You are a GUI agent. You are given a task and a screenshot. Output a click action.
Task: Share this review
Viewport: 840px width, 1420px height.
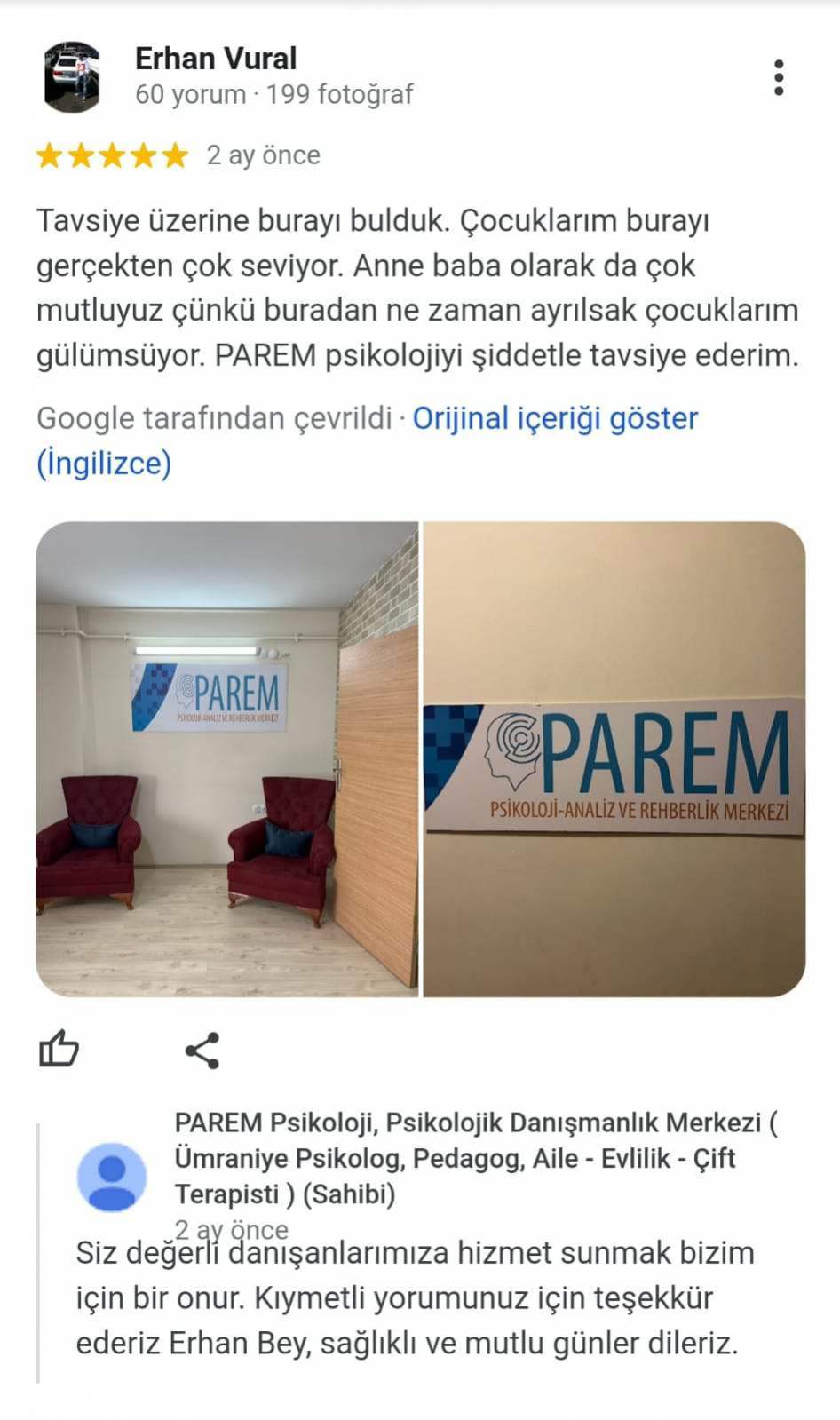(202, 1051)
